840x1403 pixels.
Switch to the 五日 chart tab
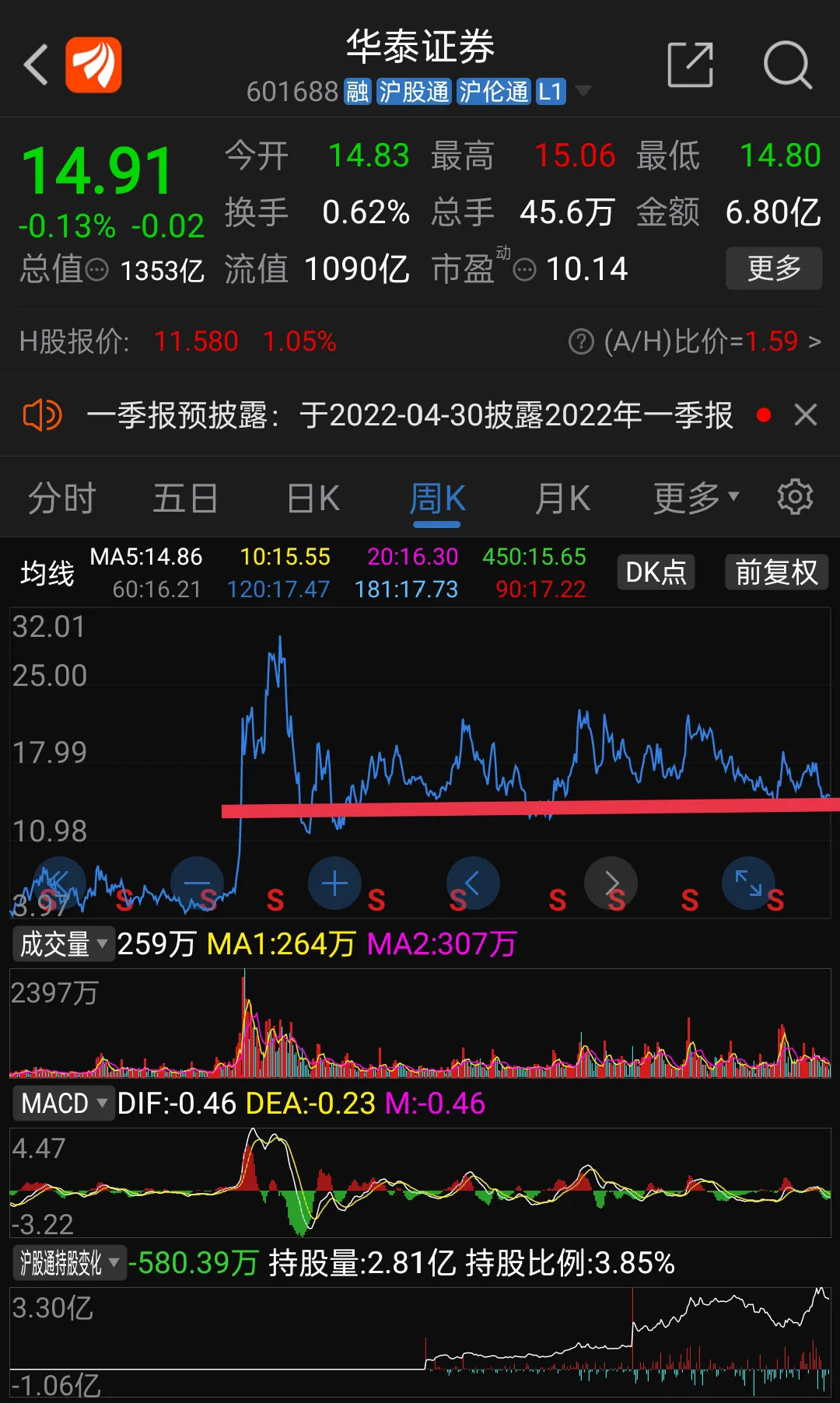coord(185,498)
